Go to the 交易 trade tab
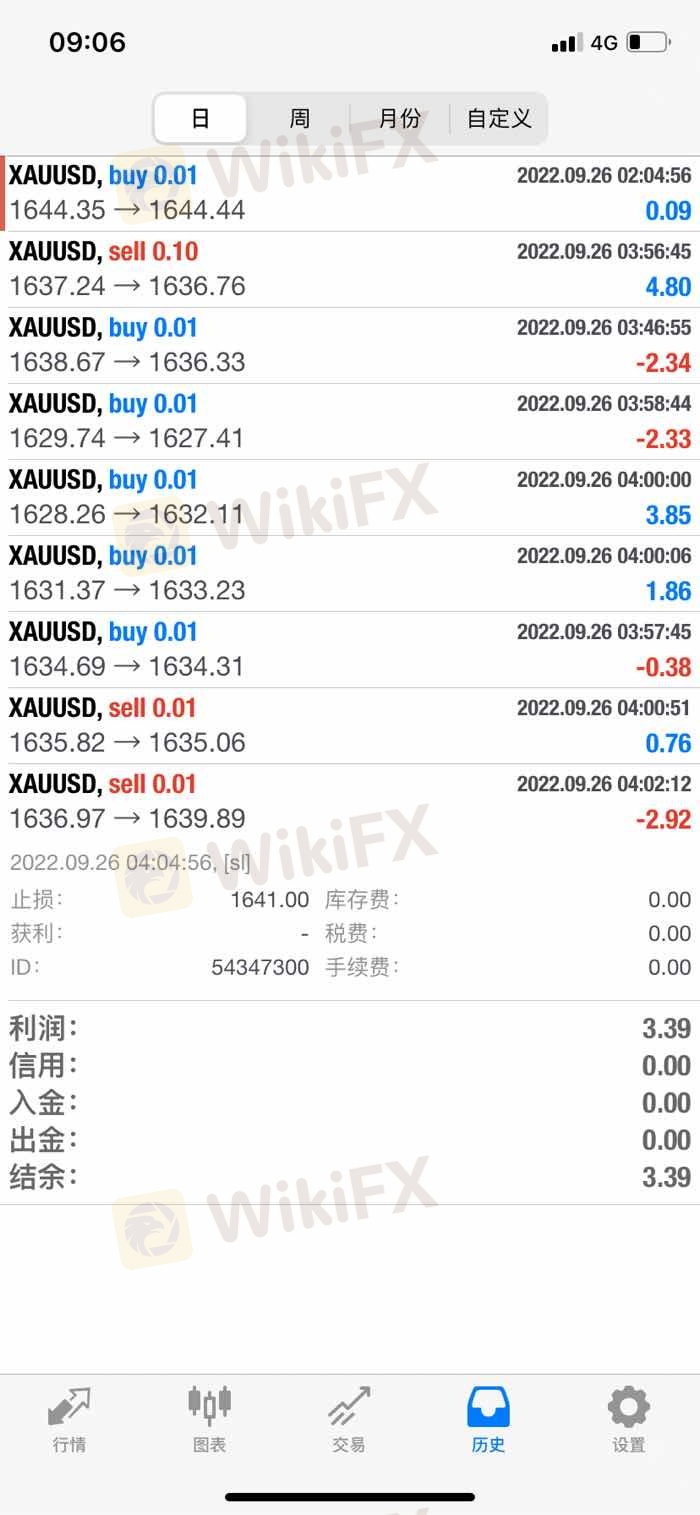The height and width of the screenshot is (1515, 700). (349, 1420)
